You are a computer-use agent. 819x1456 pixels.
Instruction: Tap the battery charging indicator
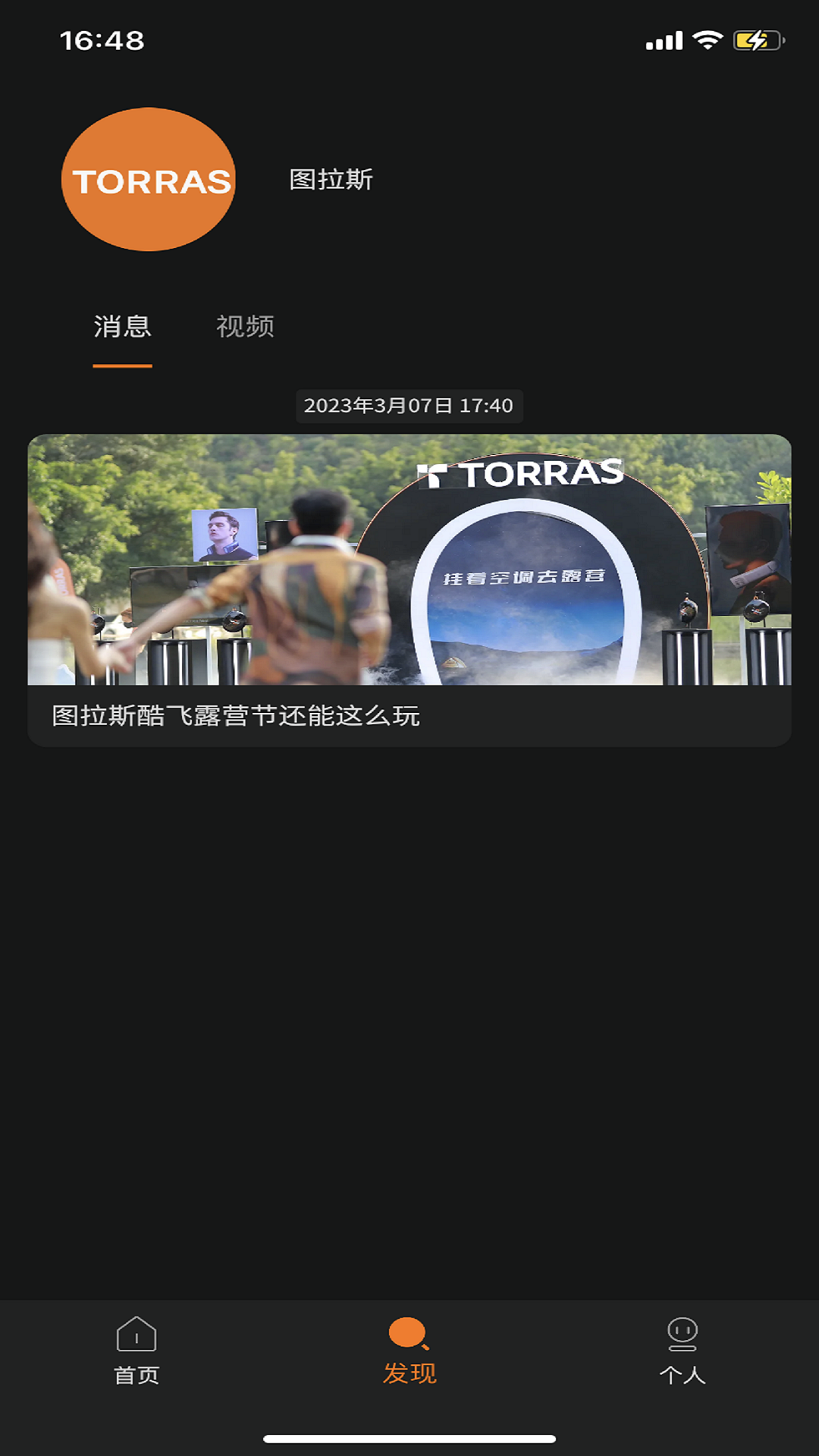click(755, 38)
